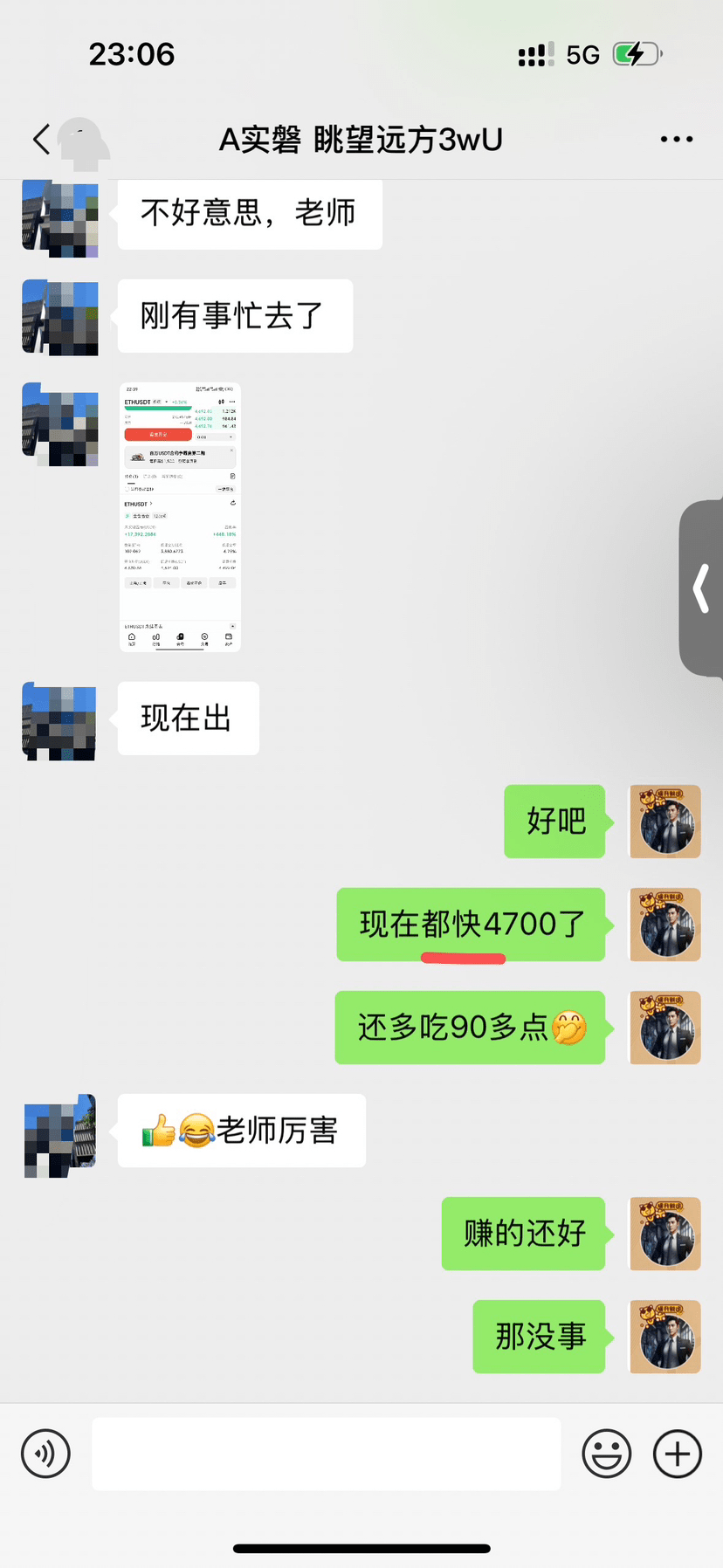Image resolution: width=723 pixels, height=1568 pixels.
Task: Open sender avatar beside 现在出
Action: pyautogui.click(x=59, y=721)
